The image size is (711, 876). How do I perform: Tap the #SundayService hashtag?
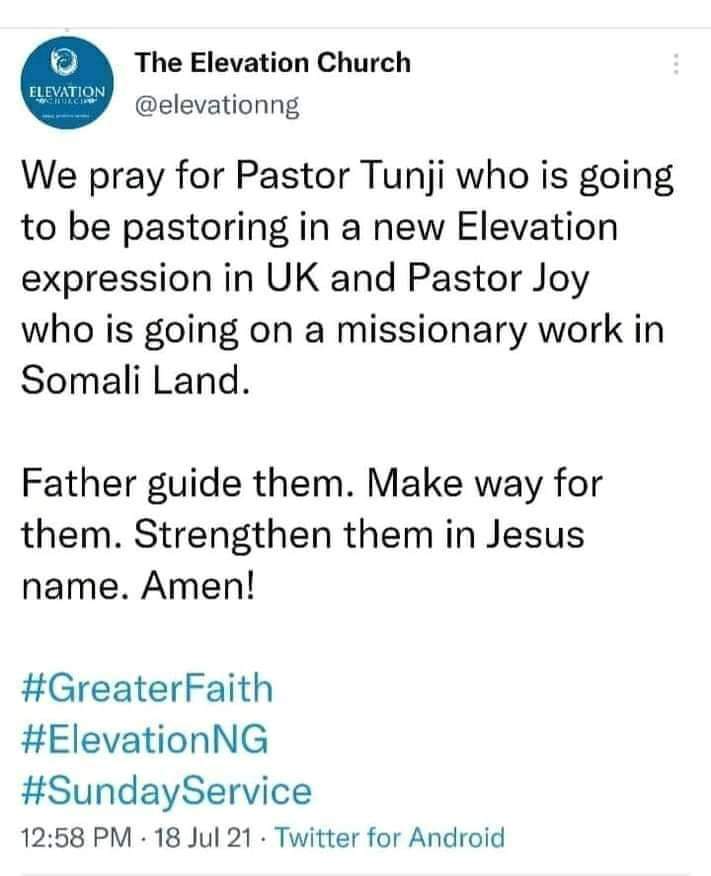(x=165, y=792)
